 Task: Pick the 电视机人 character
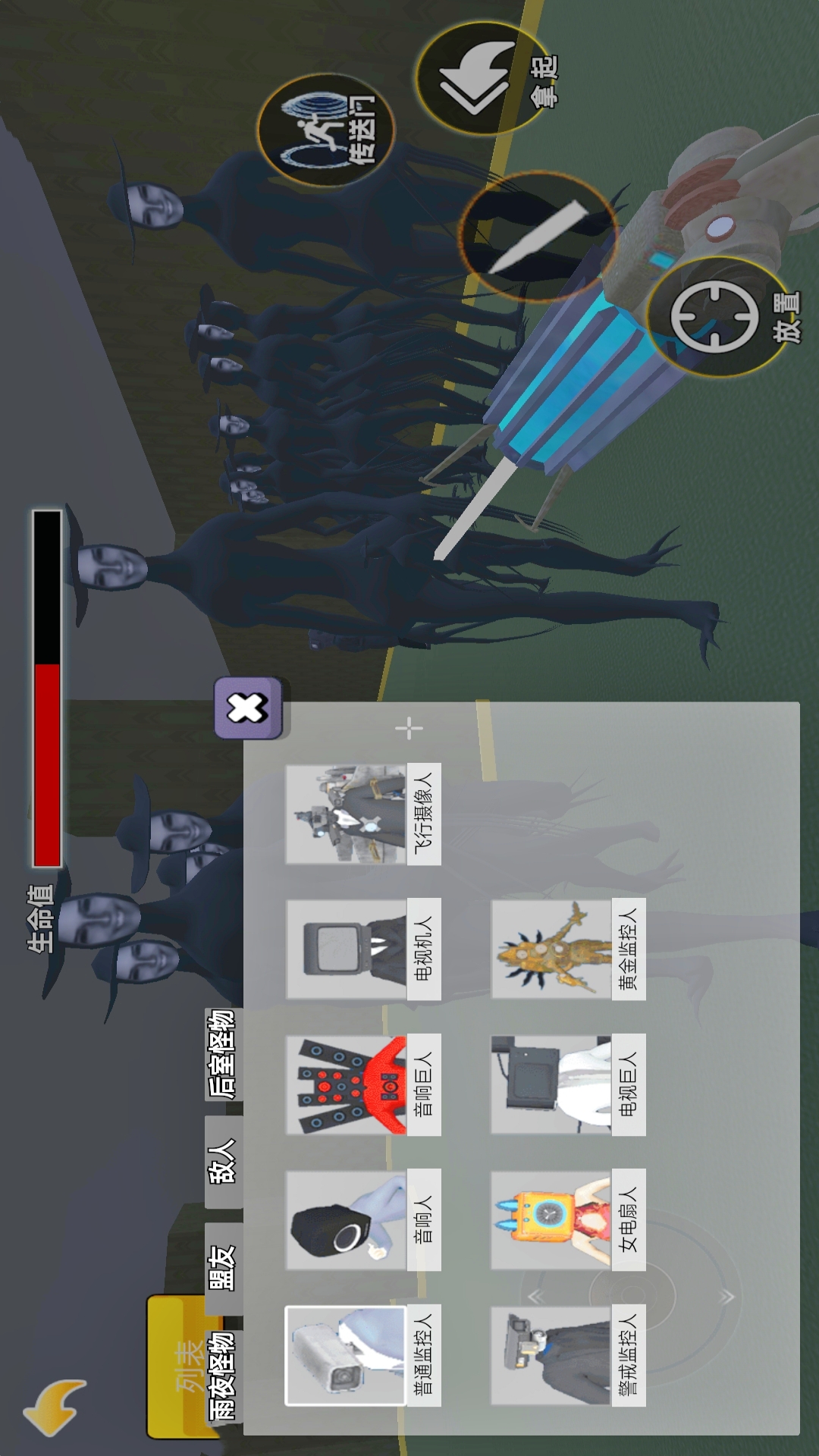tap(362, 949)
